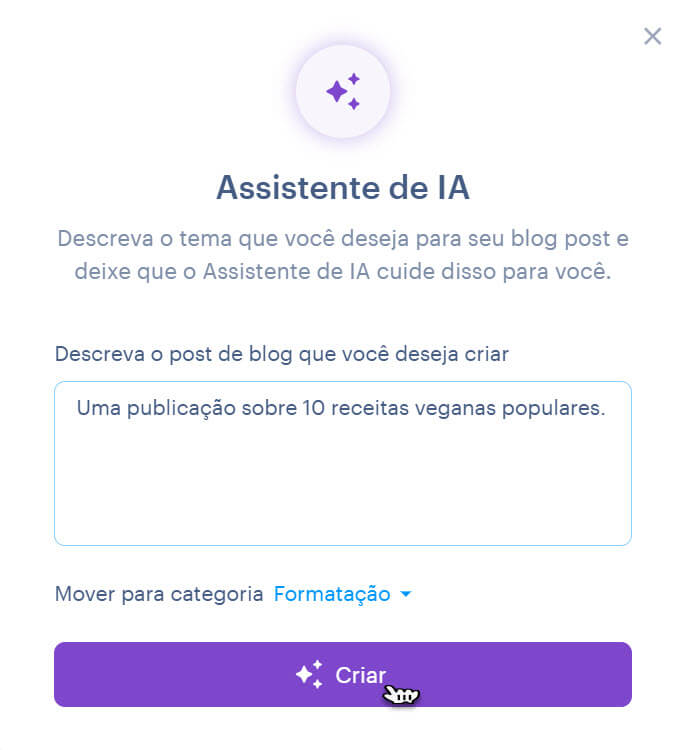Close the Assistente de IA dialog

[x=652, y=37]
